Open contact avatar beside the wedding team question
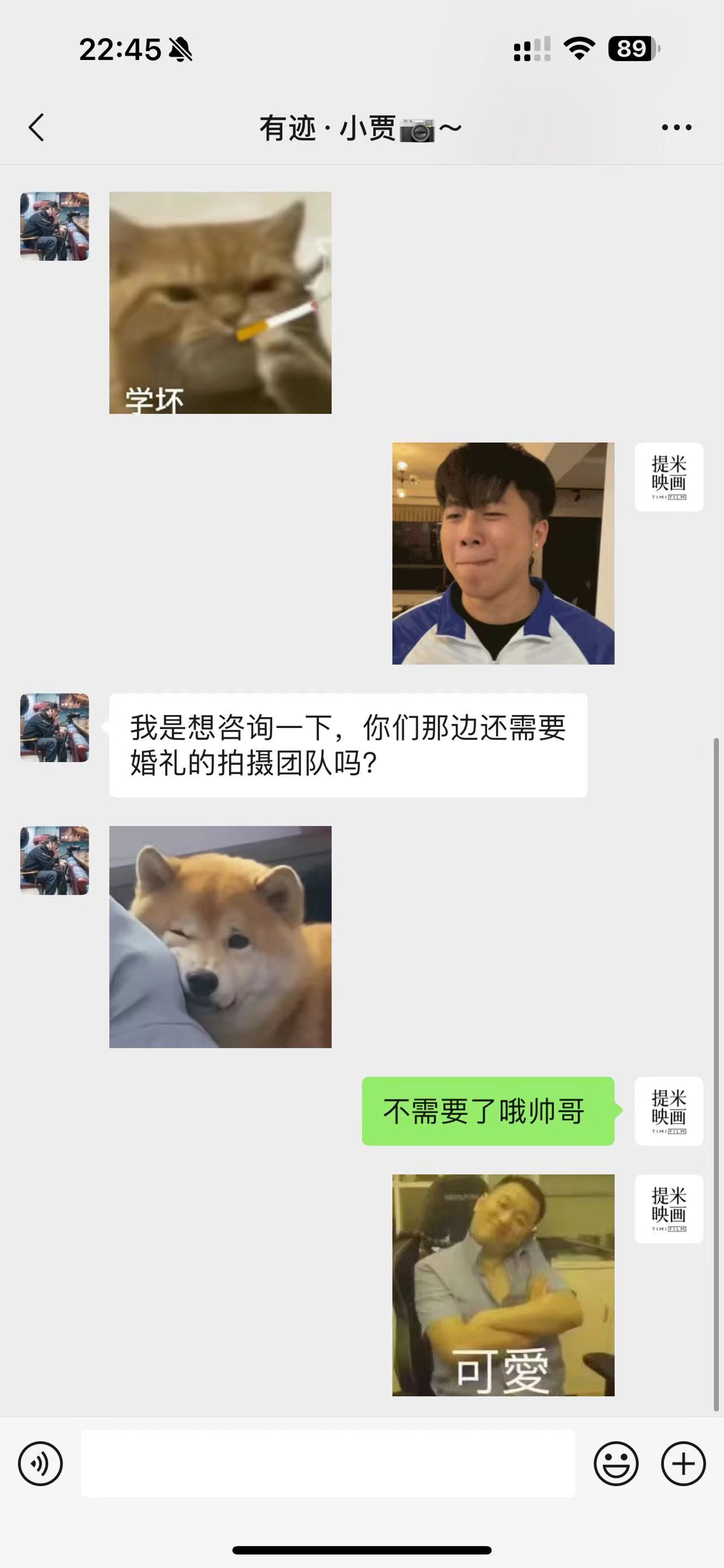 click(x=55, y=727)
